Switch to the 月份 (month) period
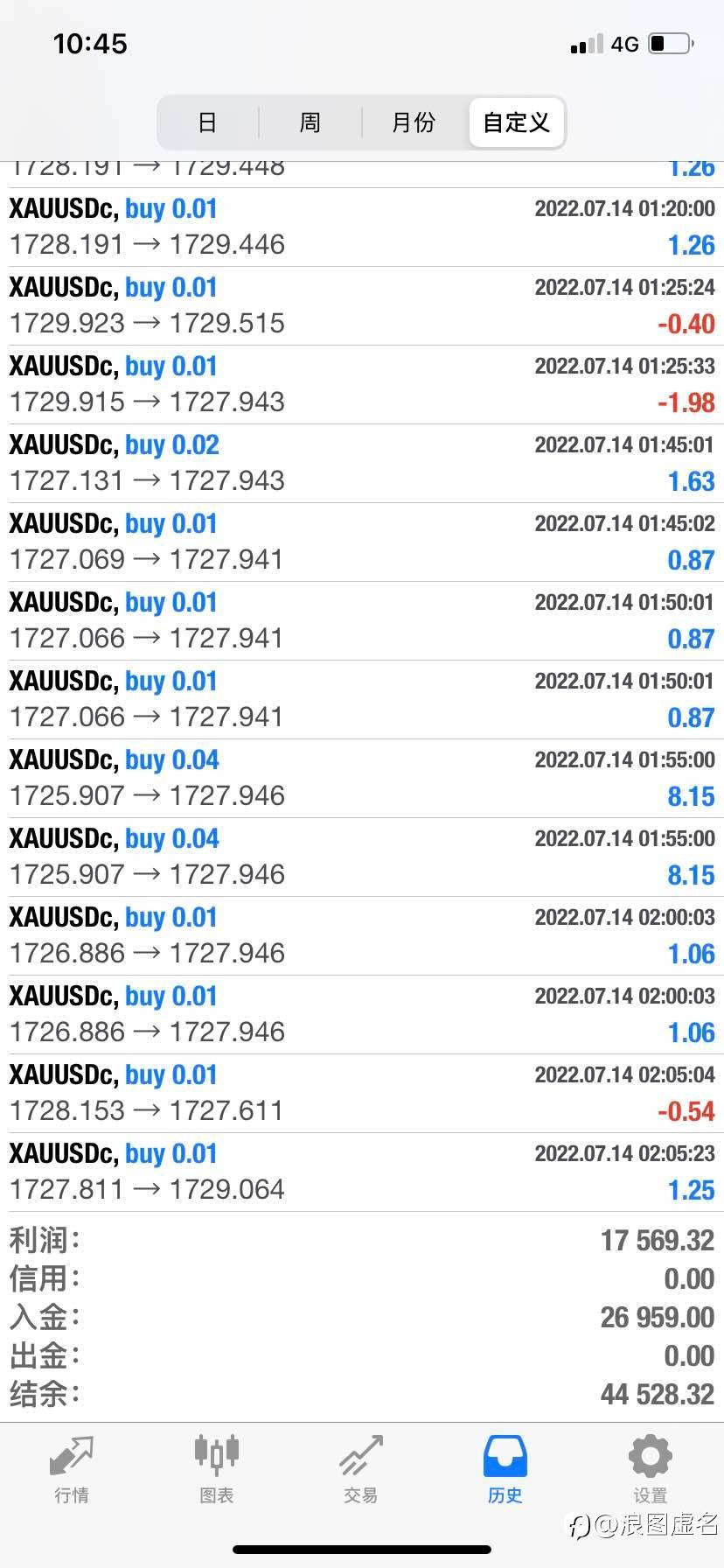This screenshot has width=724, height=1568. click(413, 122)
